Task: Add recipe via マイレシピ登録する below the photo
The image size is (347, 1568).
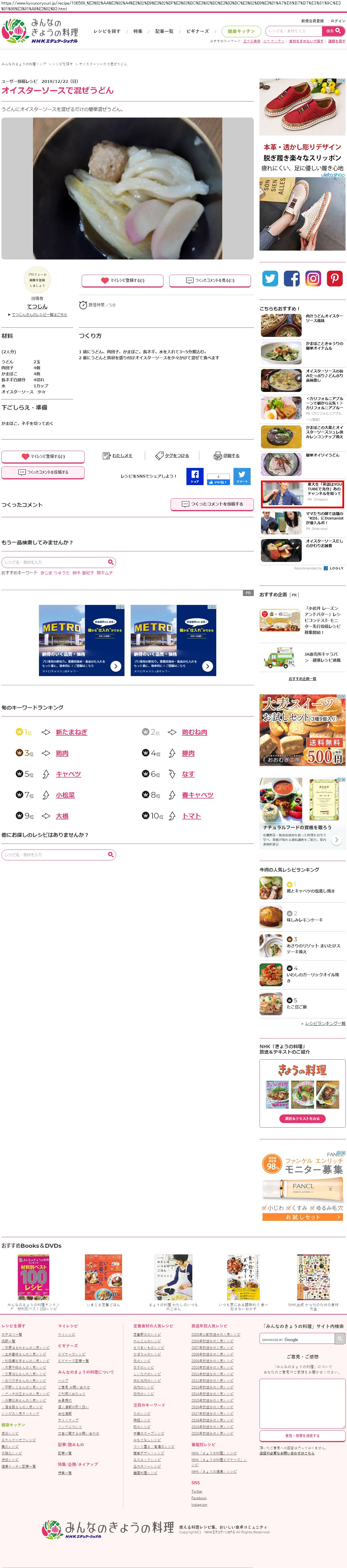Action: [122, 281]
